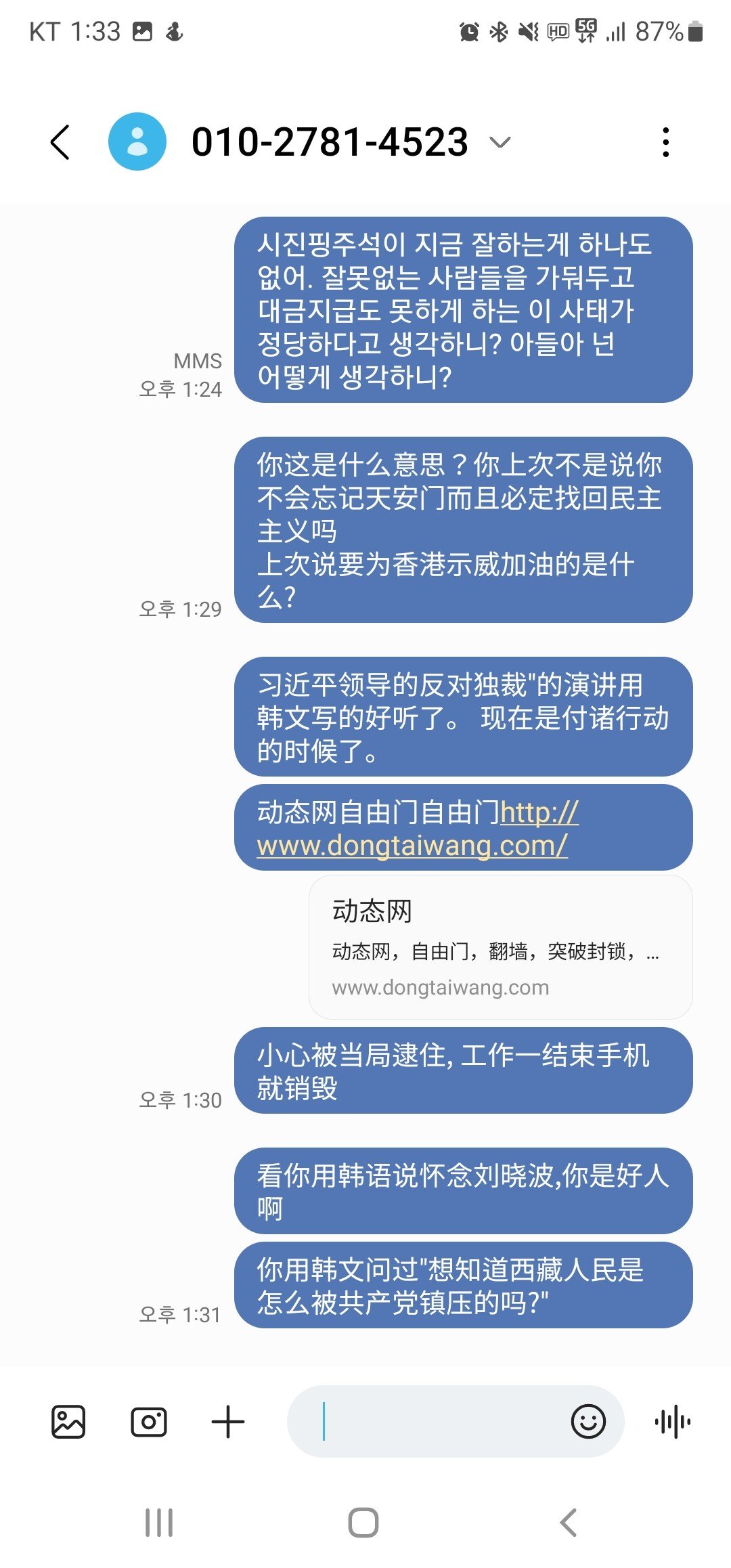Open the gallery to attach an image
731x1568 pixels.
tap(68, 1422)
